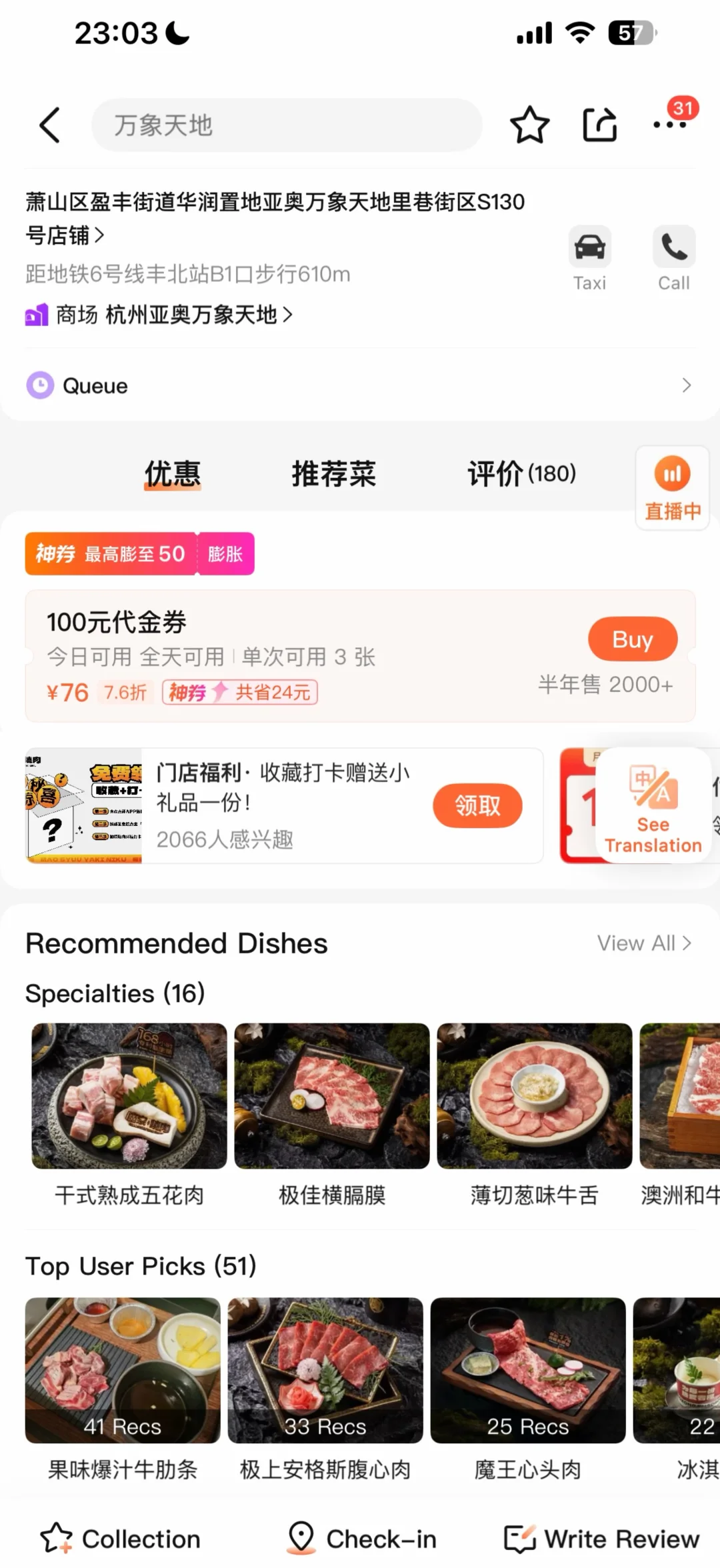The width and height of the screenshot is (720, 1568).
Task: Open the more options menu
Action: click(x=670, y=124)
